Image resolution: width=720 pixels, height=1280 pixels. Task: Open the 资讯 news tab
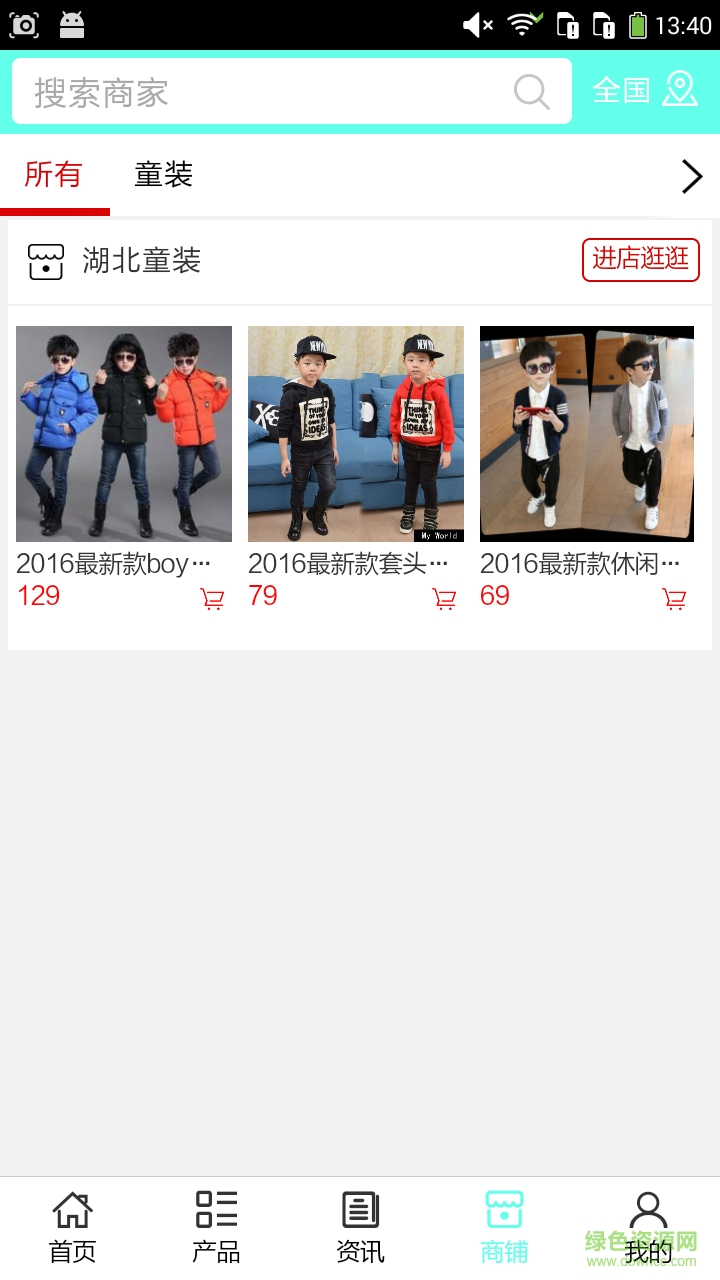tap(360, 1226)
